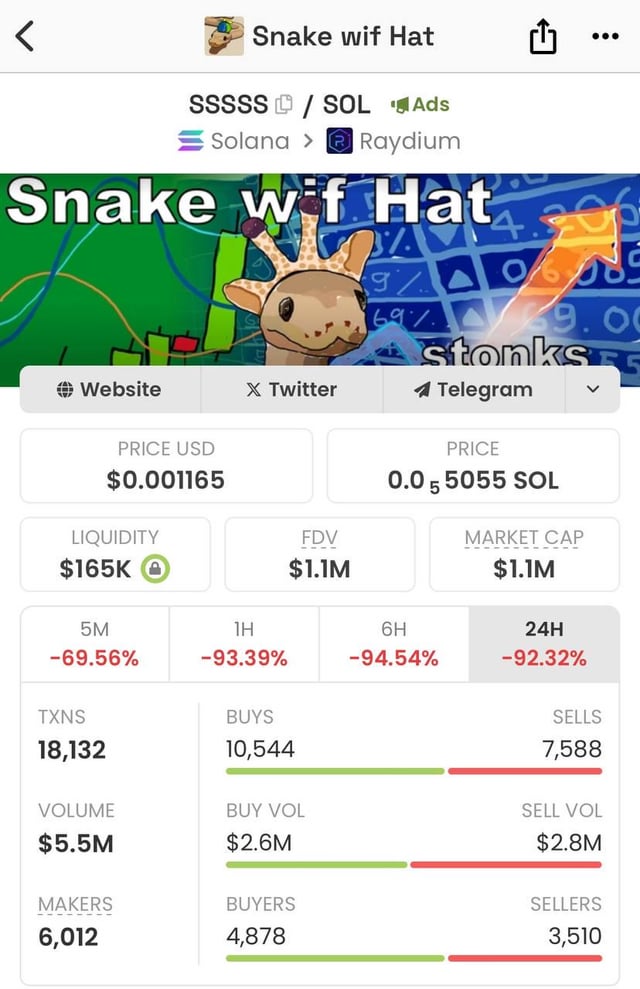Share the Snake wif Hat page
Image resolution: width=640 pixels, height=989 pixels.
coord(541,37)
